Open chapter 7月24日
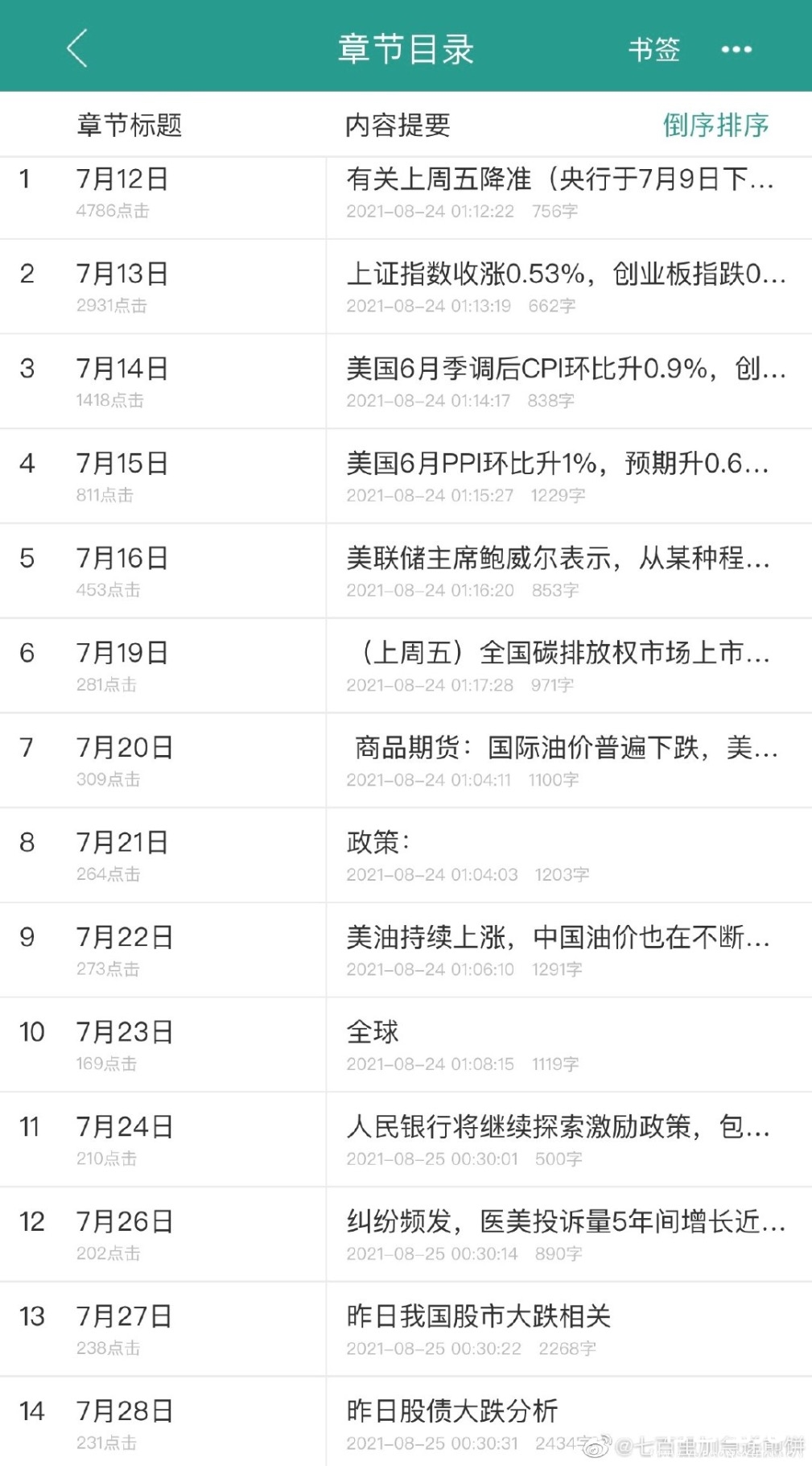This screenshot has height=1466, width=812. point(125,1127)
